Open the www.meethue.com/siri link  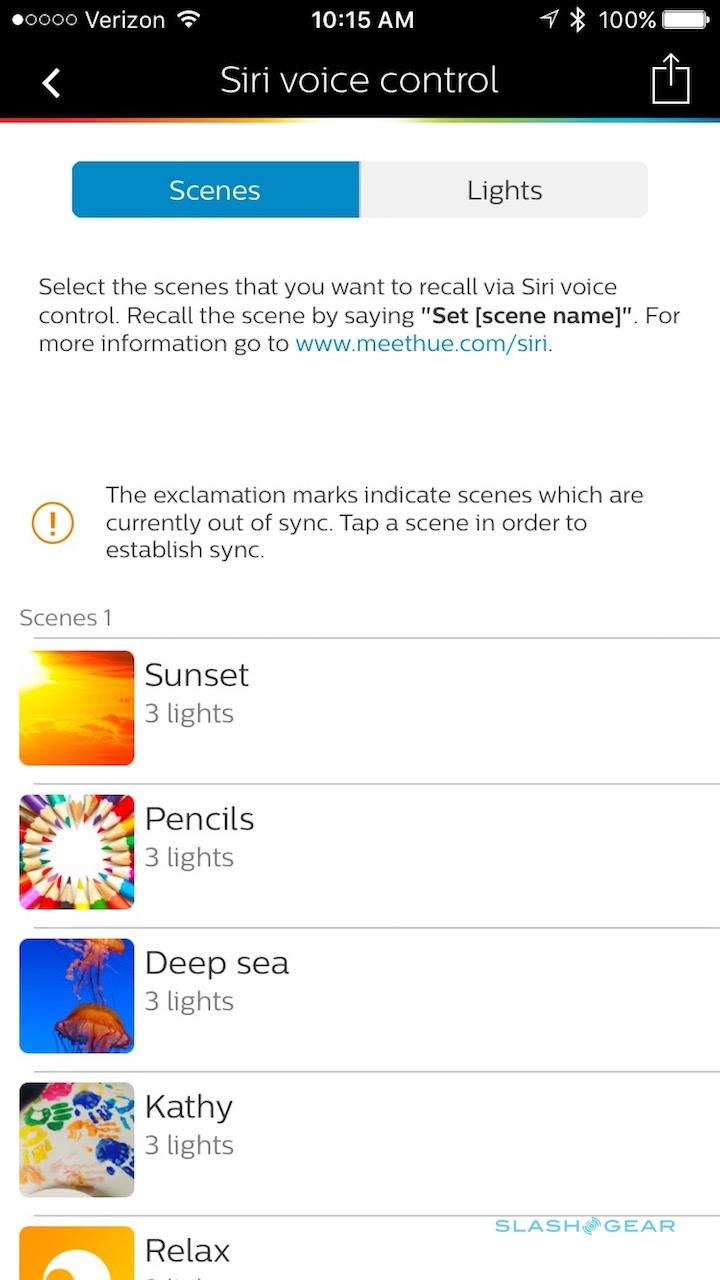click(421, 344)
